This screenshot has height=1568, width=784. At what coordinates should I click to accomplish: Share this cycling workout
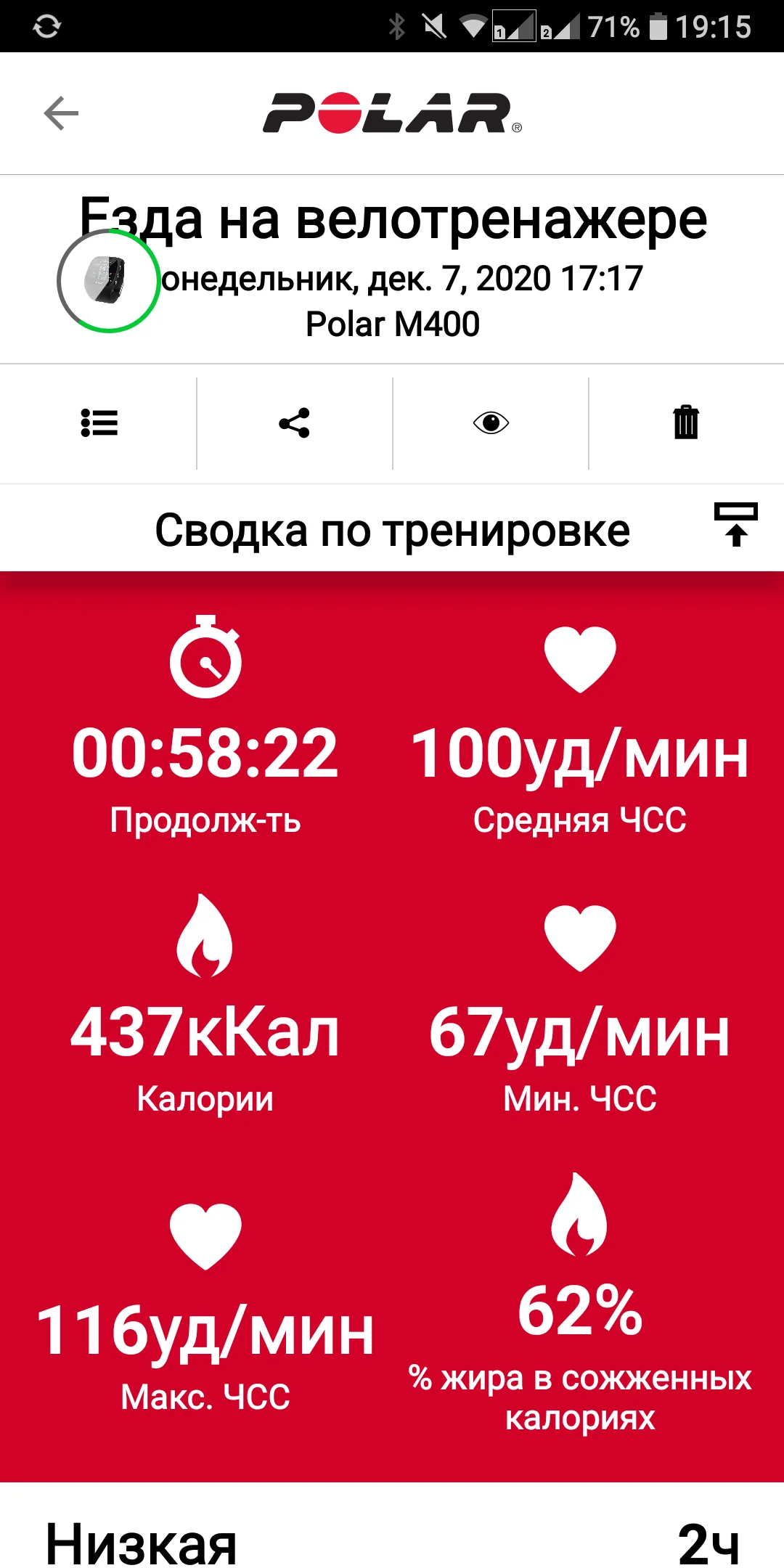click(x=294, y=422)
